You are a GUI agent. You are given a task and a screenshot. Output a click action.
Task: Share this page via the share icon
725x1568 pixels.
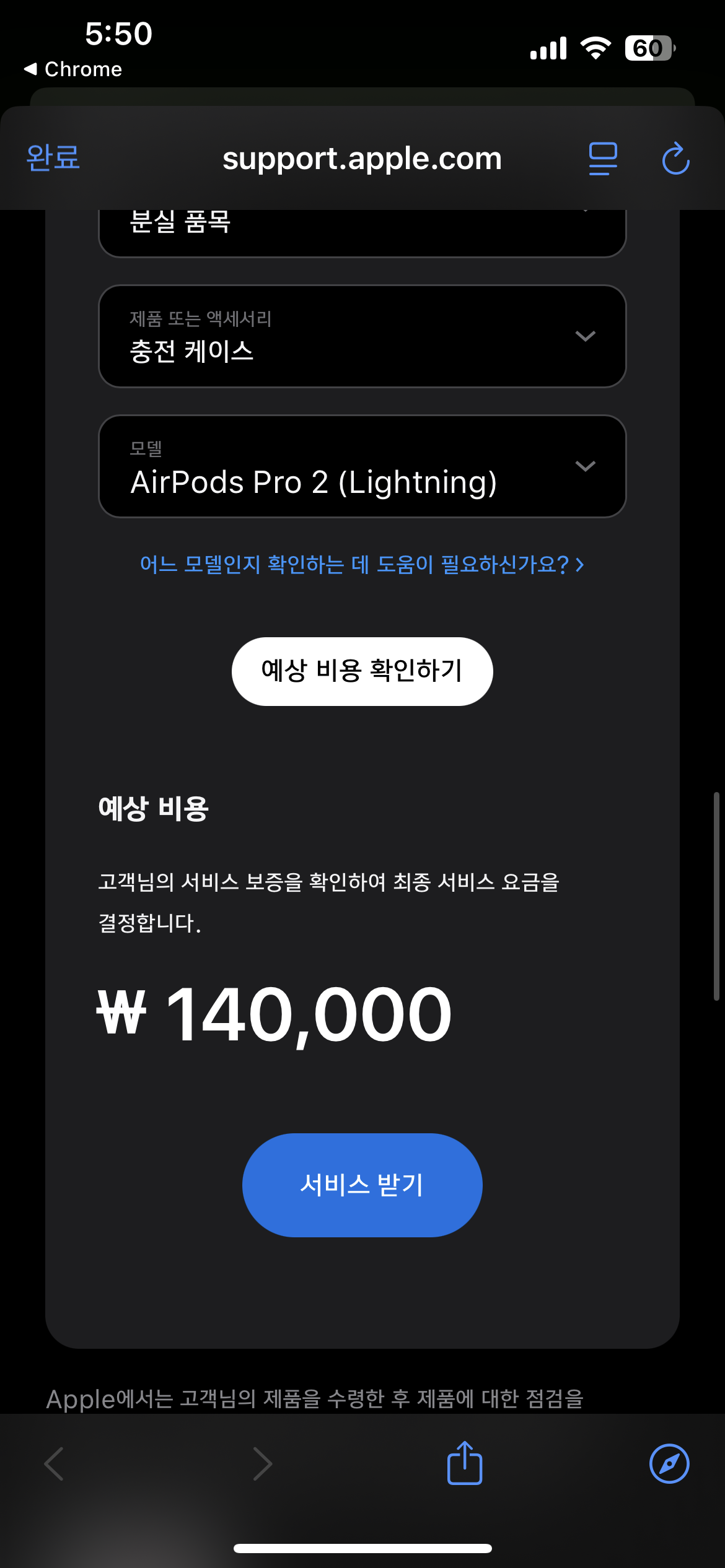465,1463
